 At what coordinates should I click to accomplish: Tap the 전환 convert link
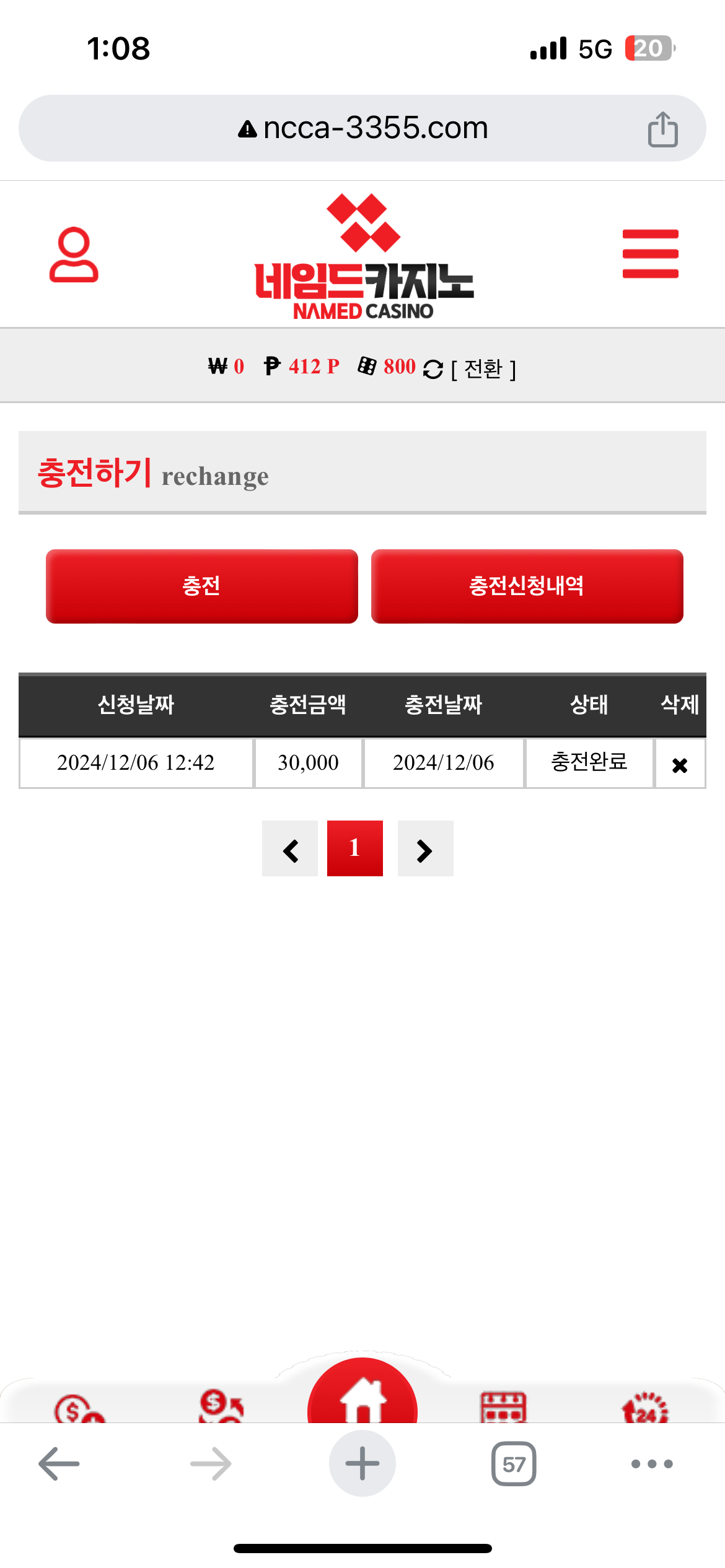483,369
